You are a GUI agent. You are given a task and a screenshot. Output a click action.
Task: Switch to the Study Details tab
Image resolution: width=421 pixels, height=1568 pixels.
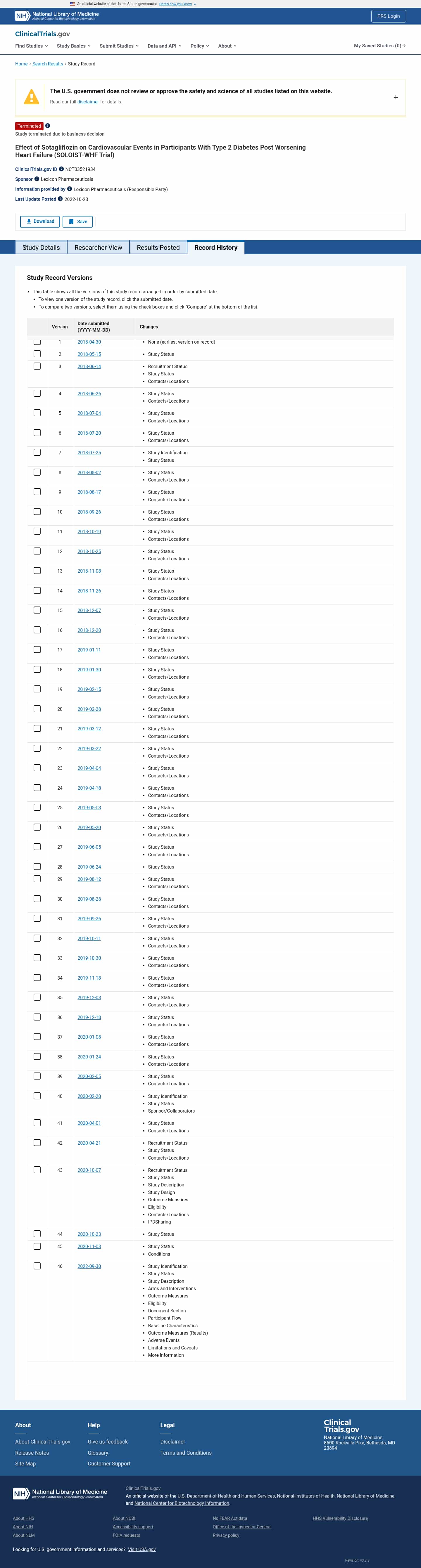click(x=41, y=248)
